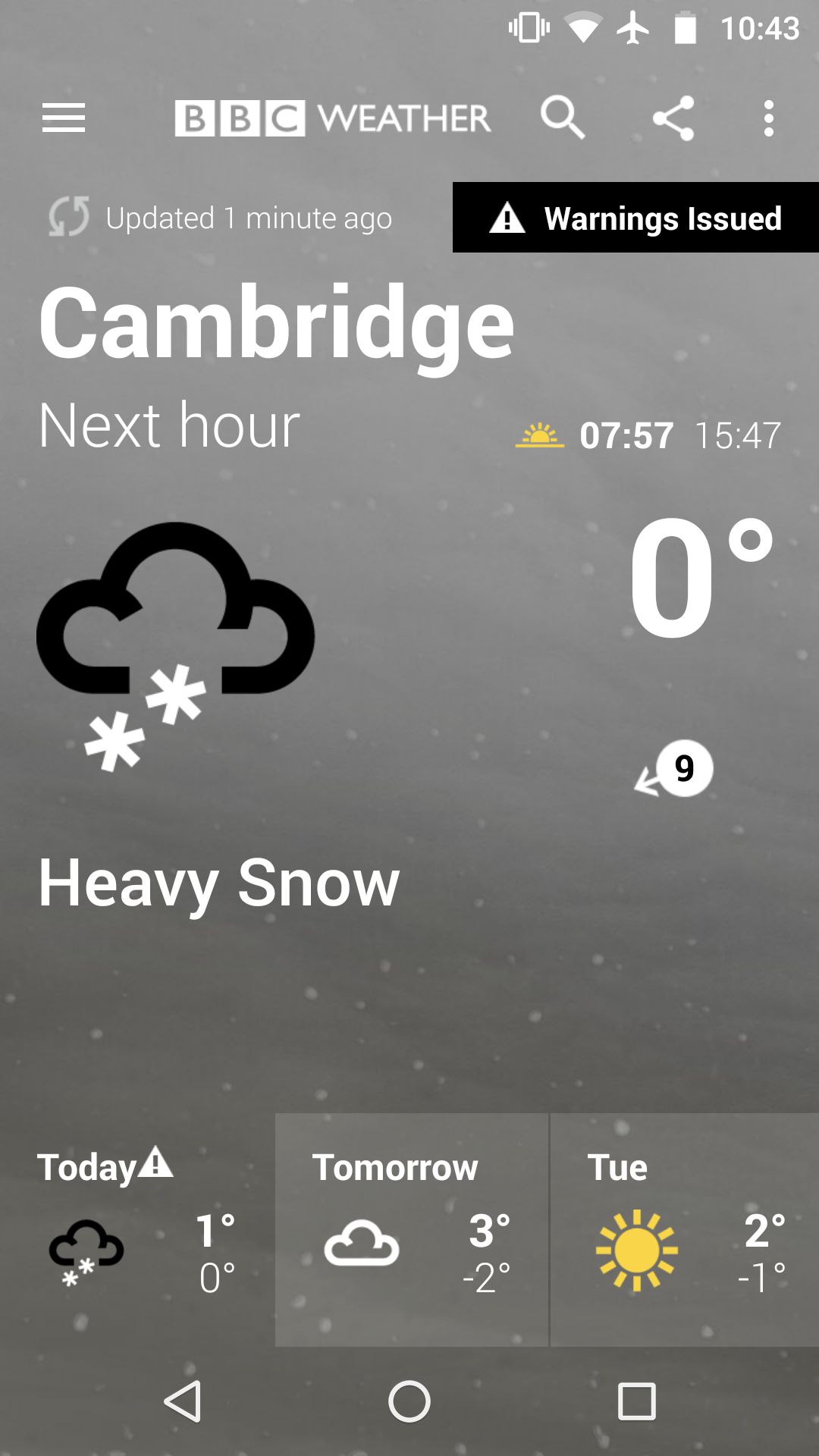This screenshot has height=1456, width=819.
Task: View the Warnings Issued alert
Action: tap(635, 218)
